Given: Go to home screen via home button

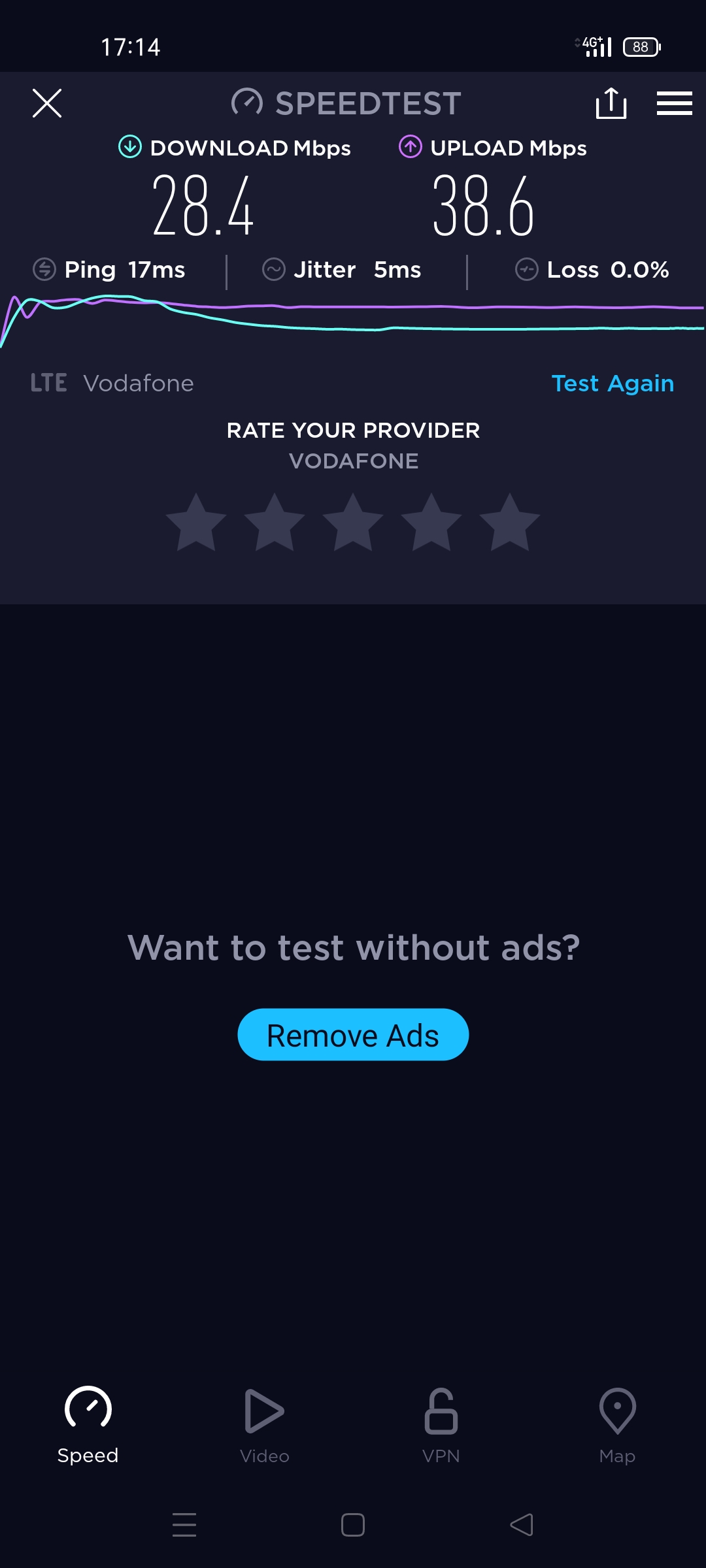Looking at the screenshot, I should 353,1525.
